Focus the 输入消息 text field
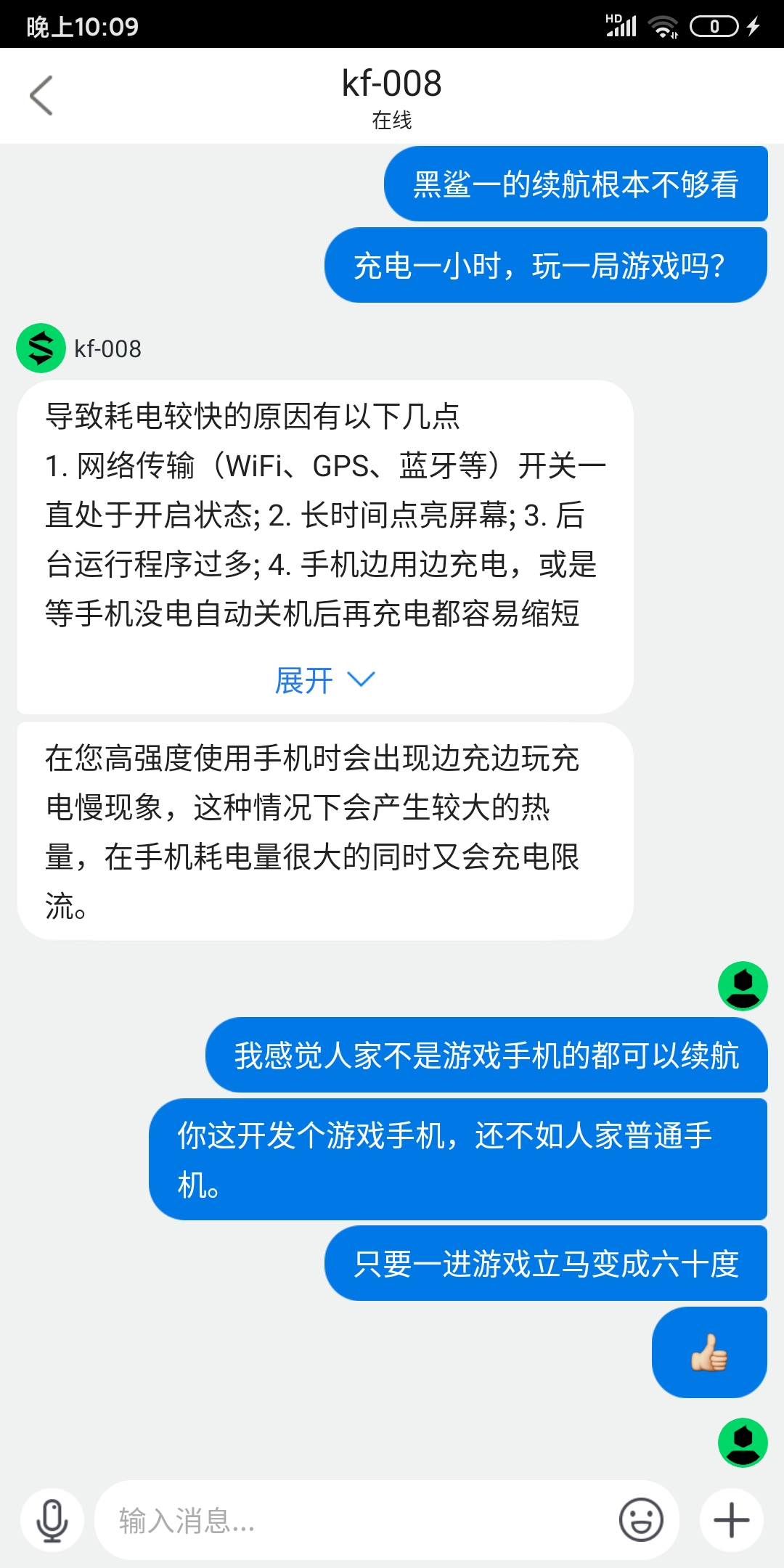Screen dimensions: 784x1568 356,1520
